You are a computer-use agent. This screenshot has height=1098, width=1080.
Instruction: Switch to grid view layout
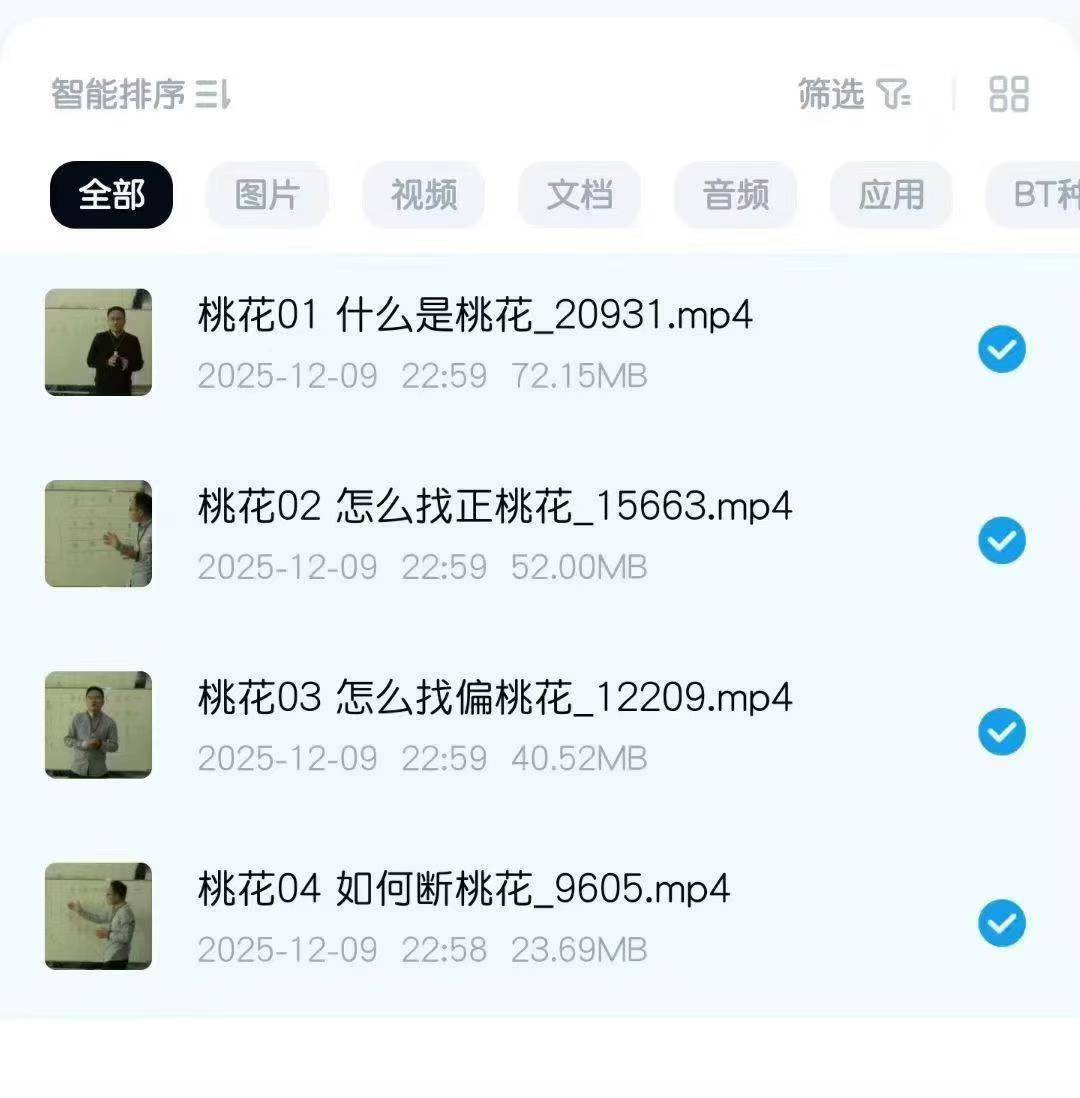click(1008, 95)
